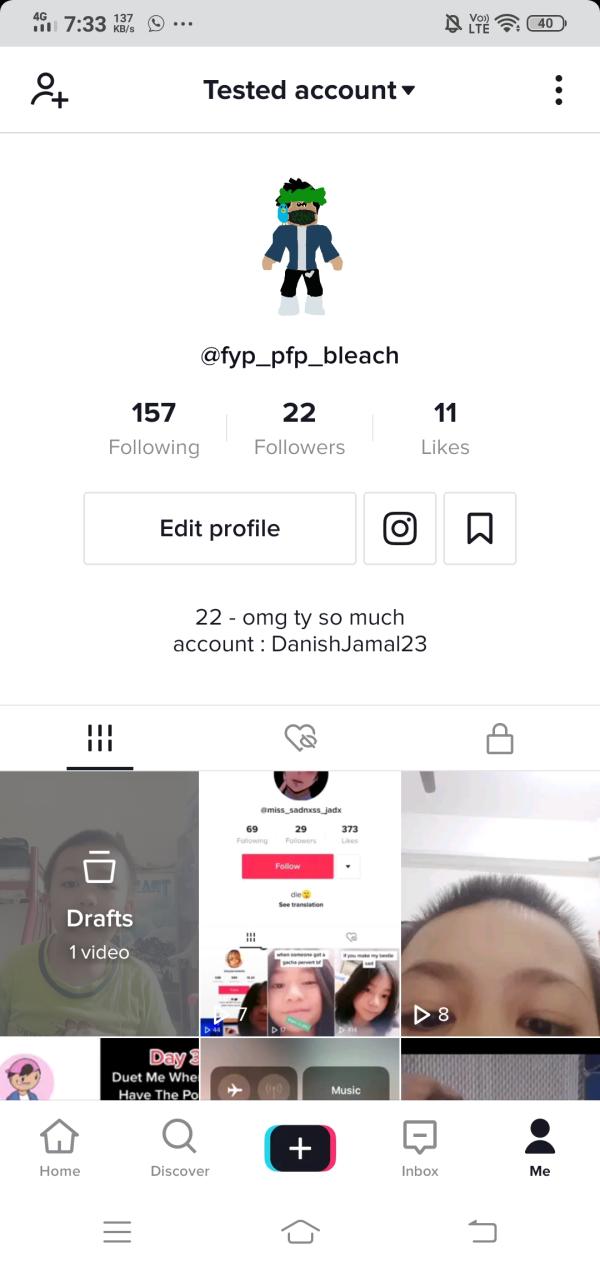The height and width of the screenshot is (1267, 600).
Task: Open the linked Instagram icon
Action: [x=400, y=528]
